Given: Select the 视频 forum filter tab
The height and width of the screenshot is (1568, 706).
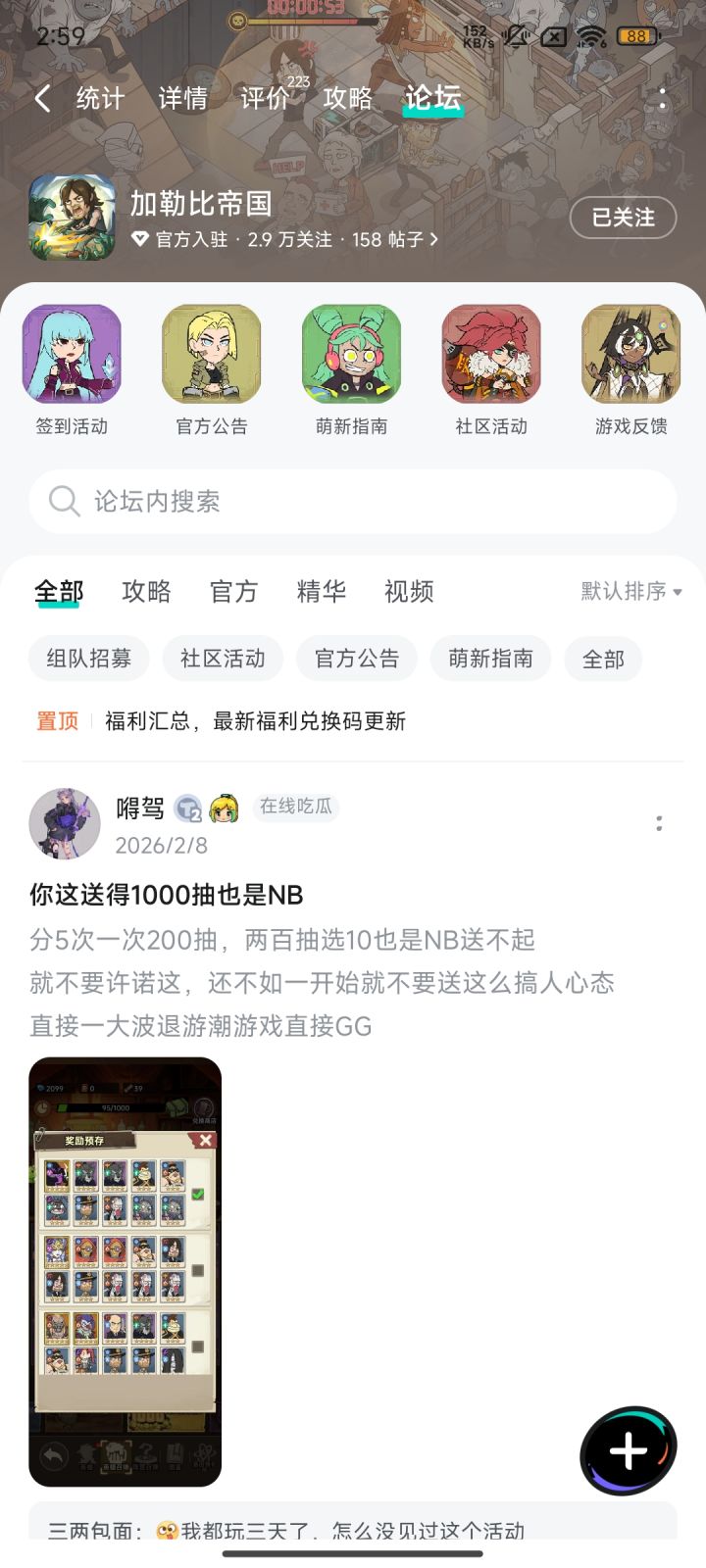Looking at the screenshot, I should (x=409, y=591).
